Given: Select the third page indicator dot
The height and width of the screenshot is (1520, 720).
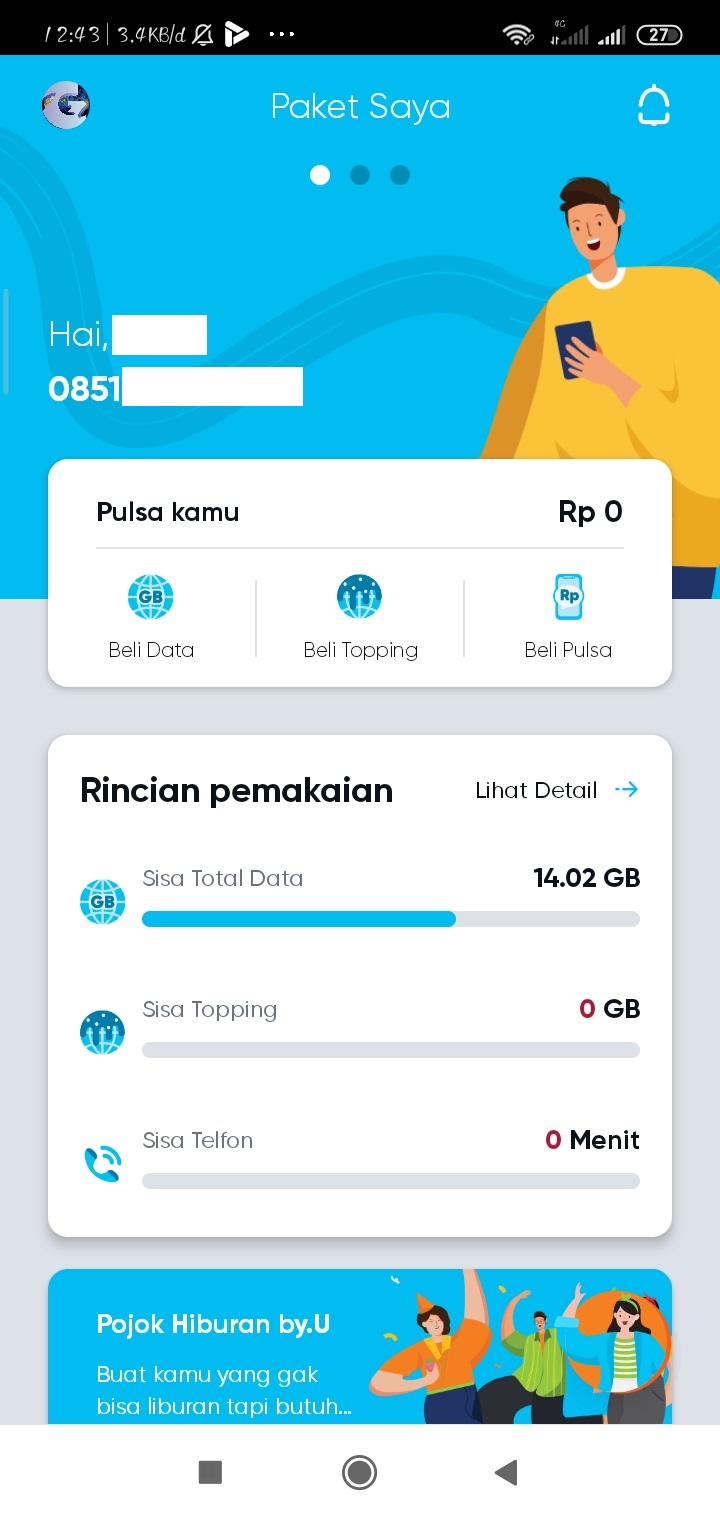Looking at the screenshot, I should coord(400,175).
